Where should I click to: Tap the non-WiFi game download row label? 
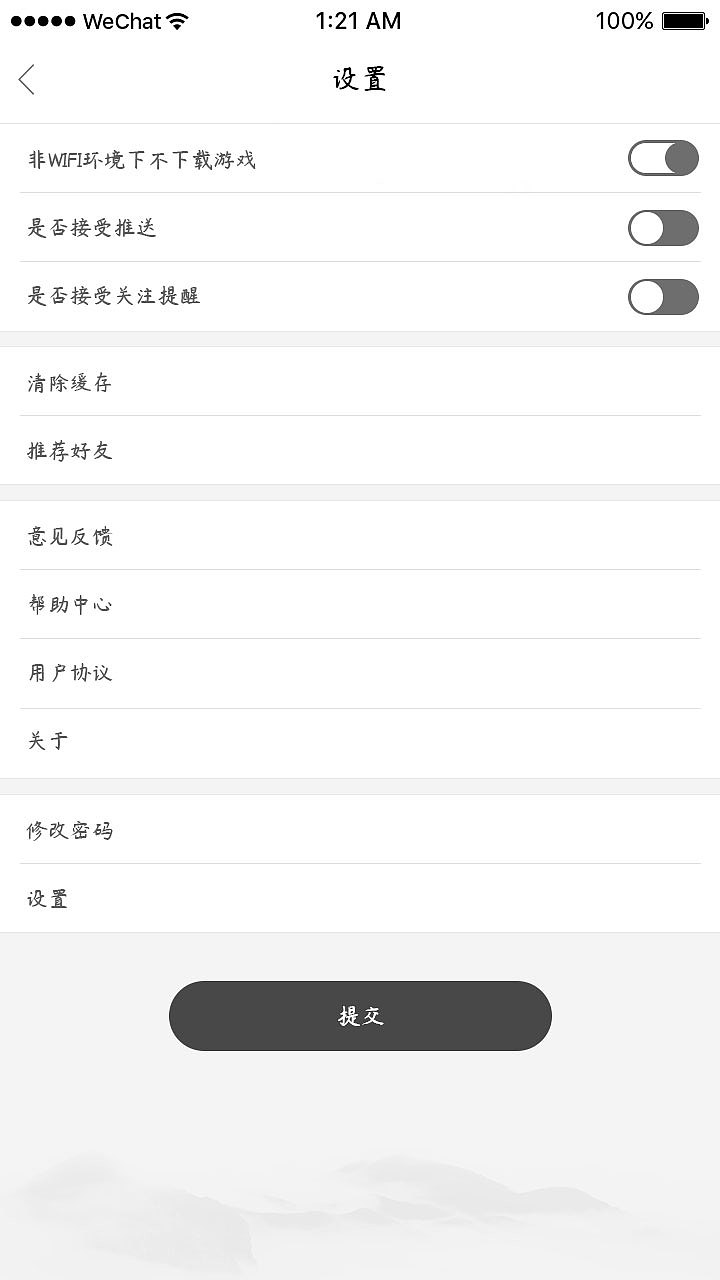click(143, 158)
